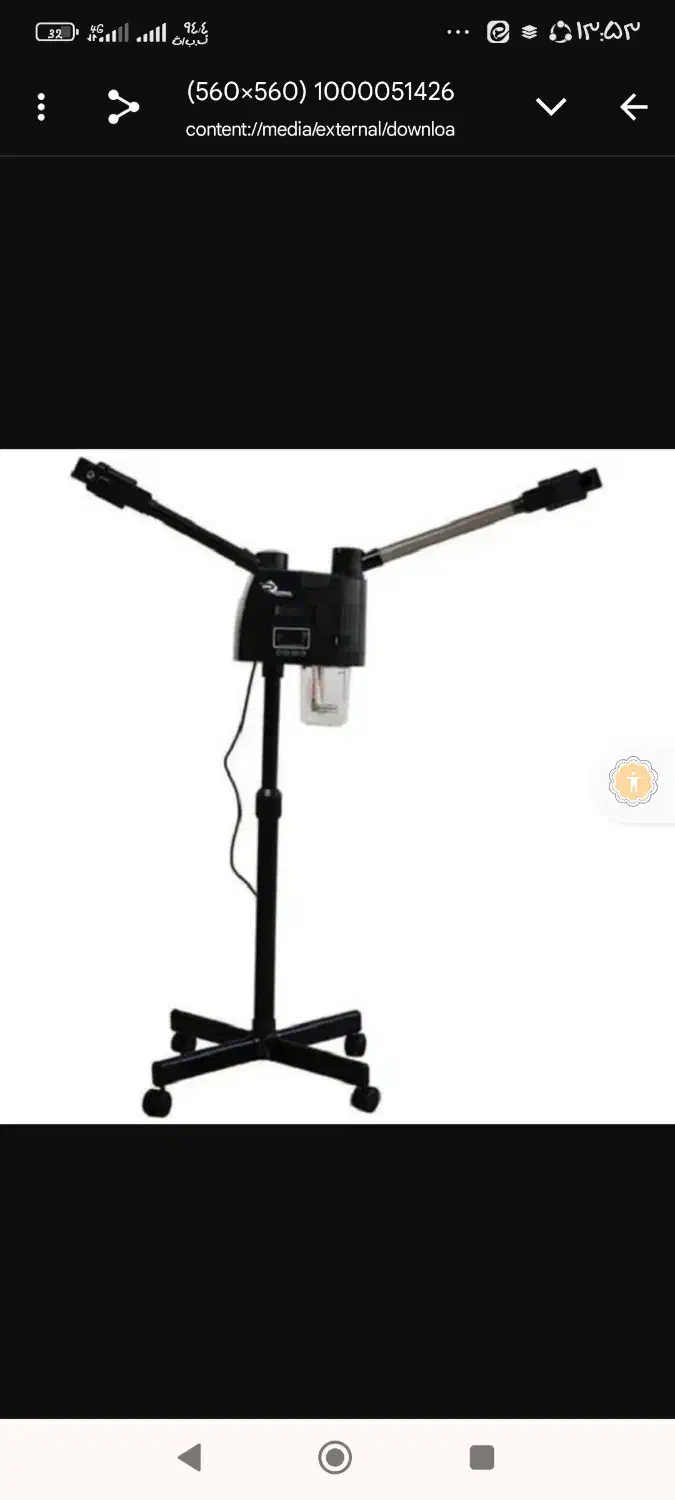Screen dimensions: 675x1500
Task: Tap the floating accessibility button
Action: (633, 782)
